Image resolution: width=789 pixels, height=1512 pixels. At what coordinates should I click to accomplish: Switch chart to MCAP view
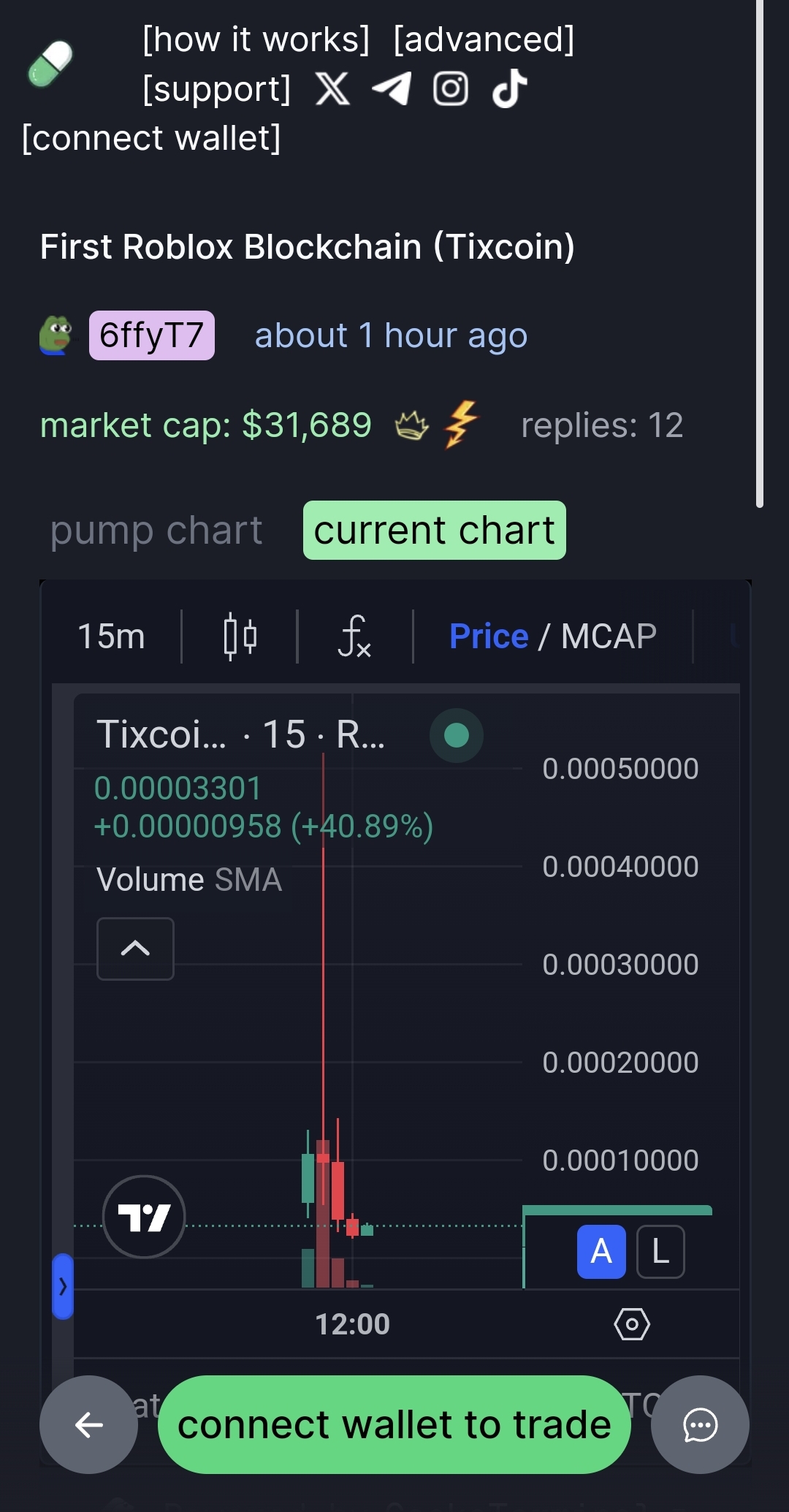point(609,636)
